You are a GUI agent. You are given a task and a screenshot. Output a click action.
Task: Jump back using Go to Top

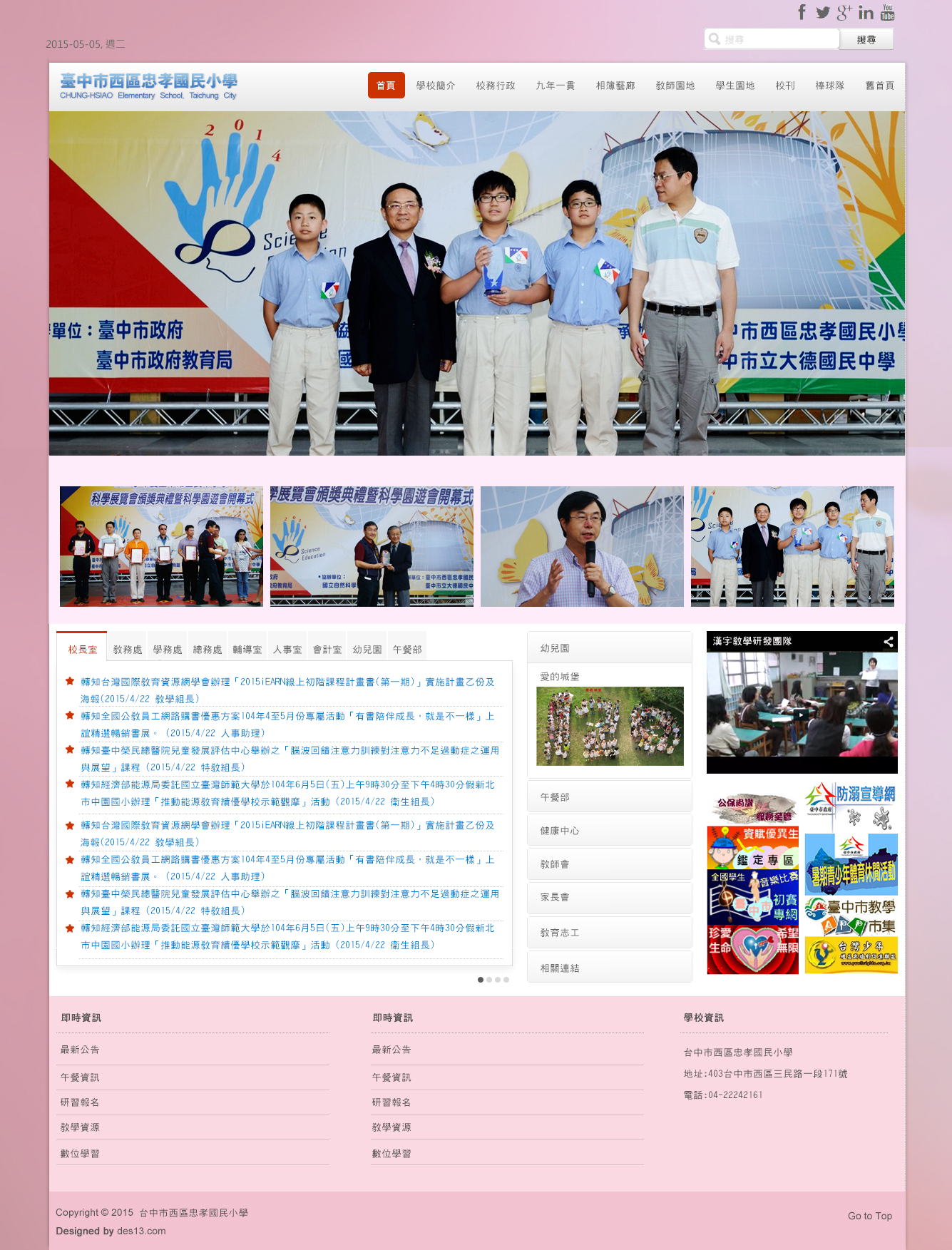point(869,1216)
